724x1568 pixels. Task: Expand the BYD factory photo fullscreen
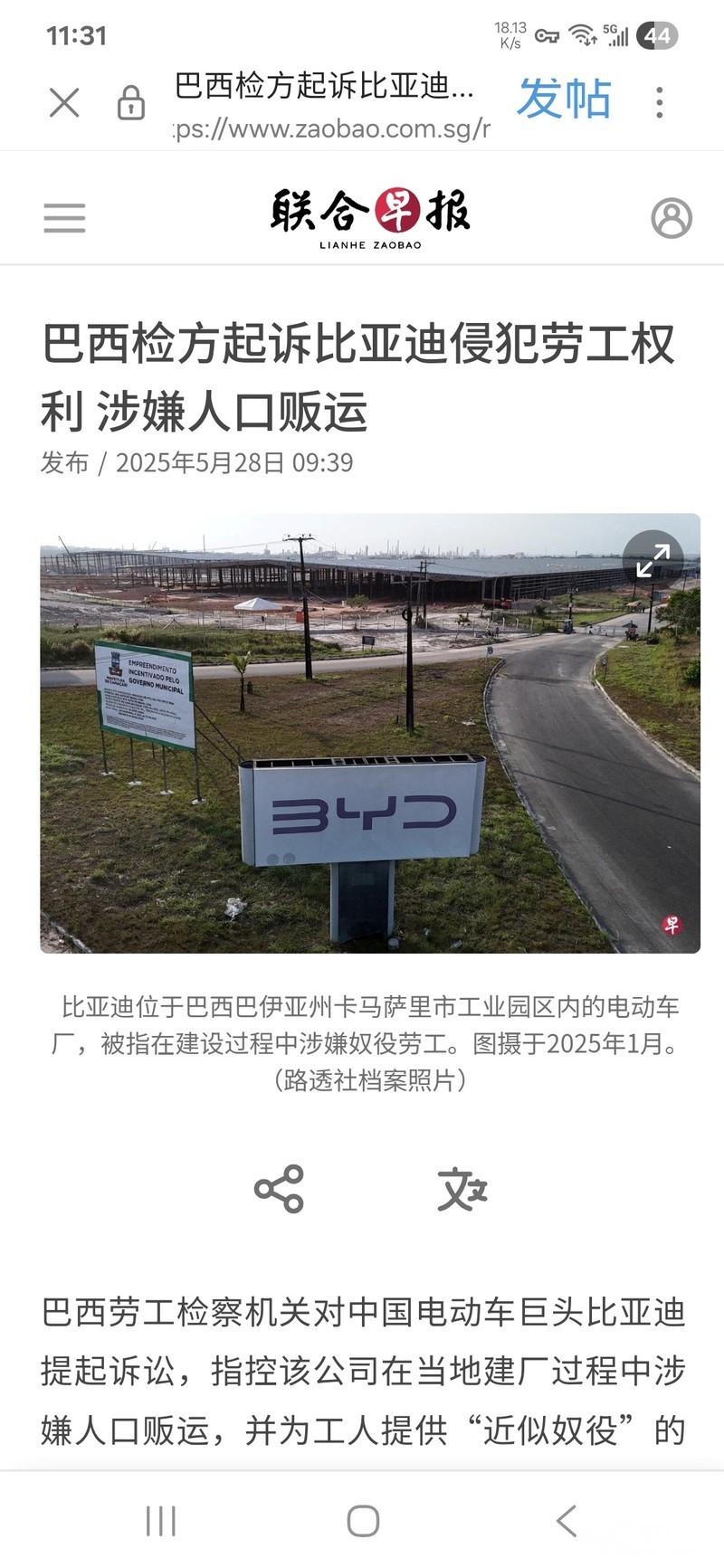click(x=653, y=560)
